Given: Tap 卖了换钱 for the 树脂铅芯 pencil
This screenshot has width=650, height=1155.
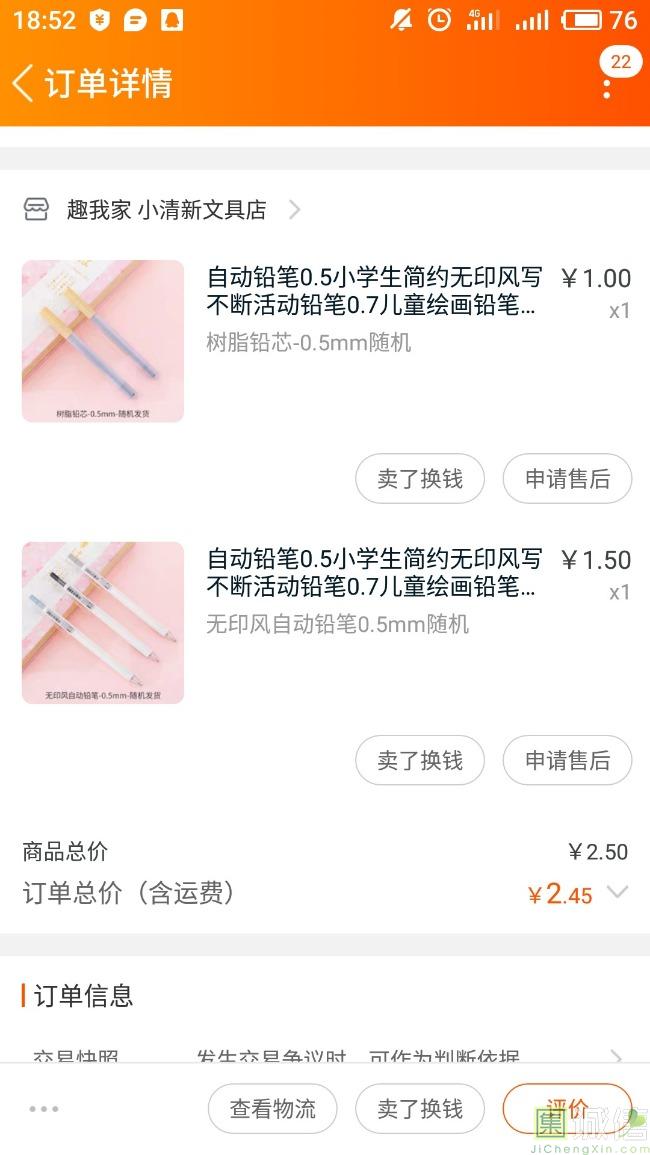Looking at the screenshot, I should tap(420, 479).
